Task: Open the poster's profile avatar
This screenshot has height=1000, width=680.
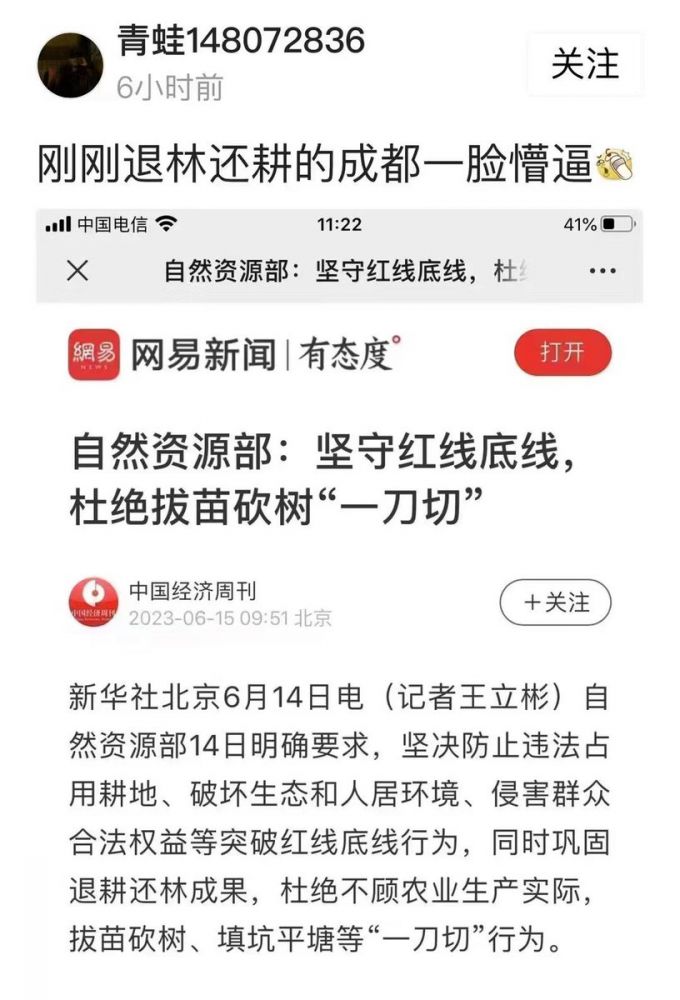Action: click(x=69, y=65)
